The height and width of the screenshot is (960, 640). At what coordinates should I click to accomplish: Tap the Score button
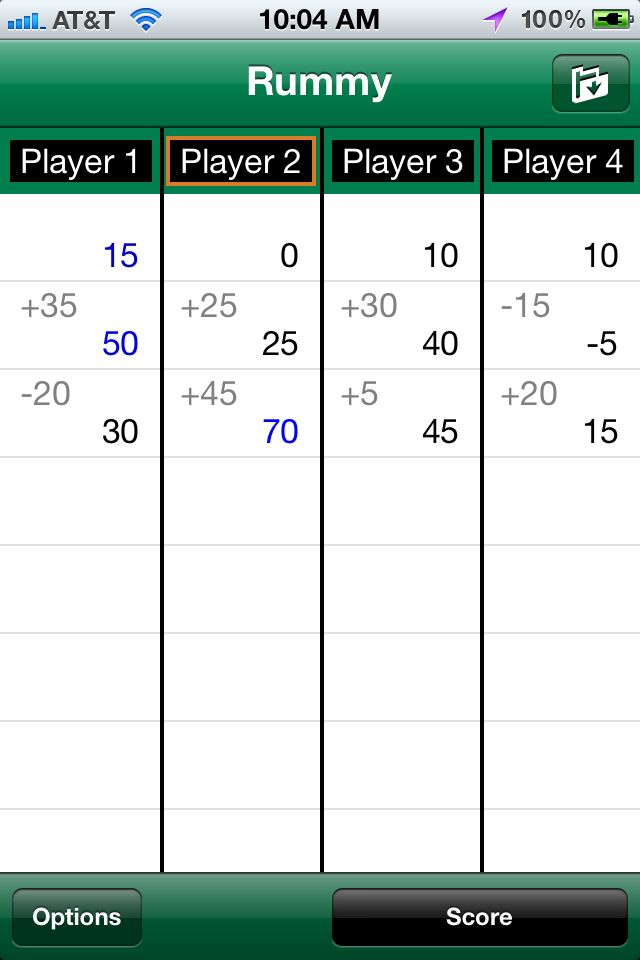479,917
